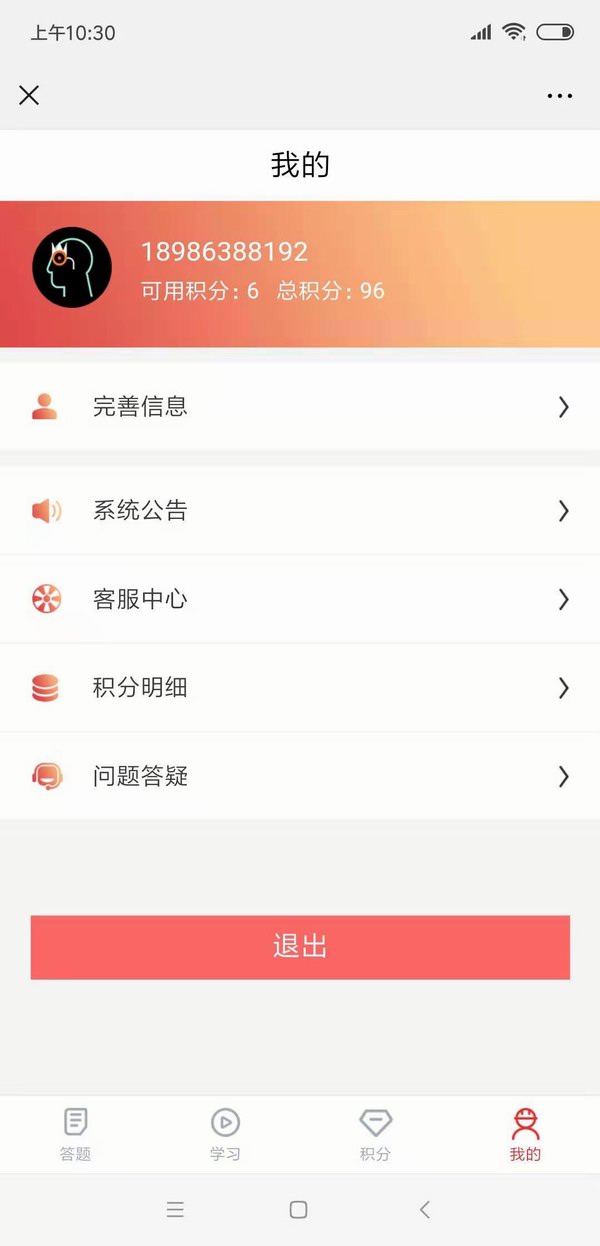Go back using system back button
Viewport: 600px width, 1246px height.
click(424, 1210)
